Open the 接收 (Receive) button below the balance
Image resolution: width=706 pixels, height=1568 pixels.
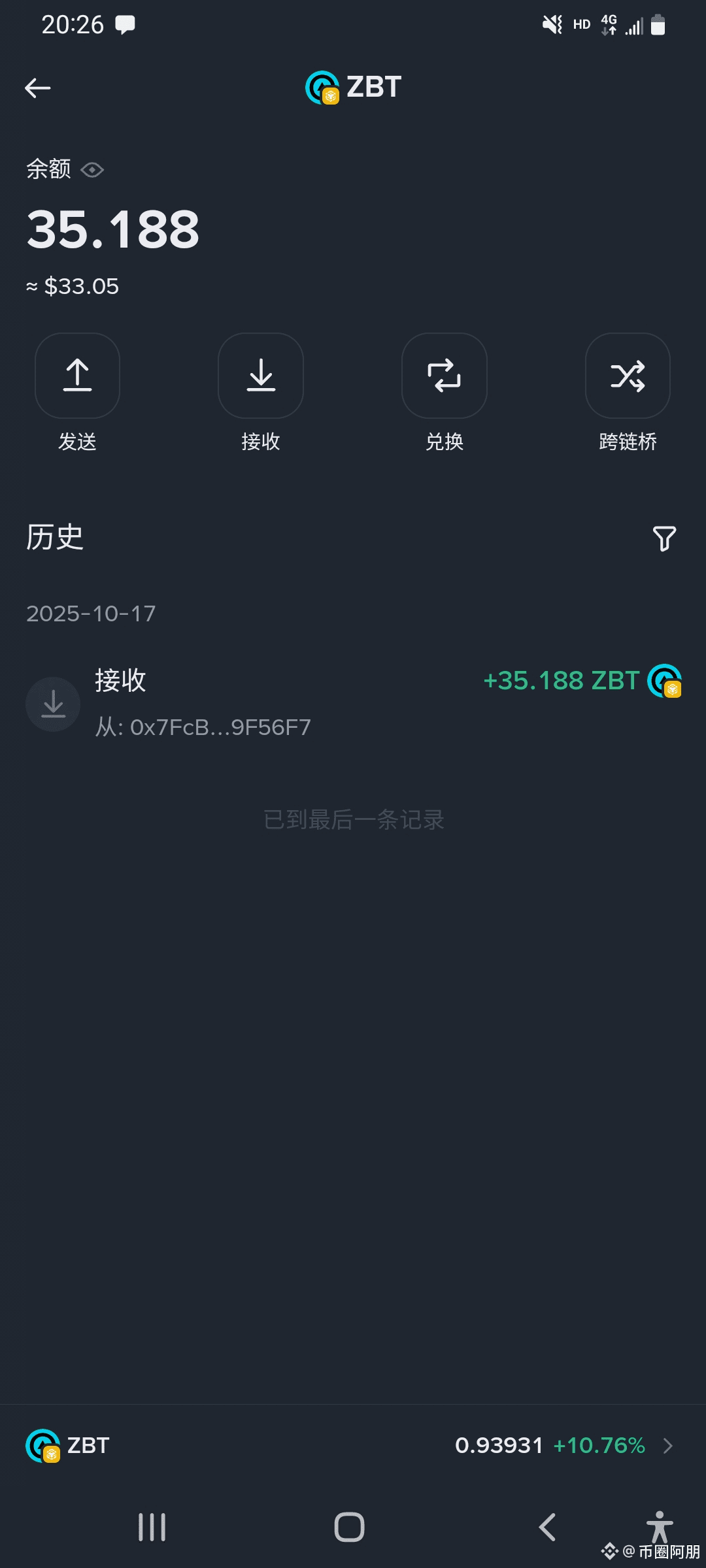261,376
